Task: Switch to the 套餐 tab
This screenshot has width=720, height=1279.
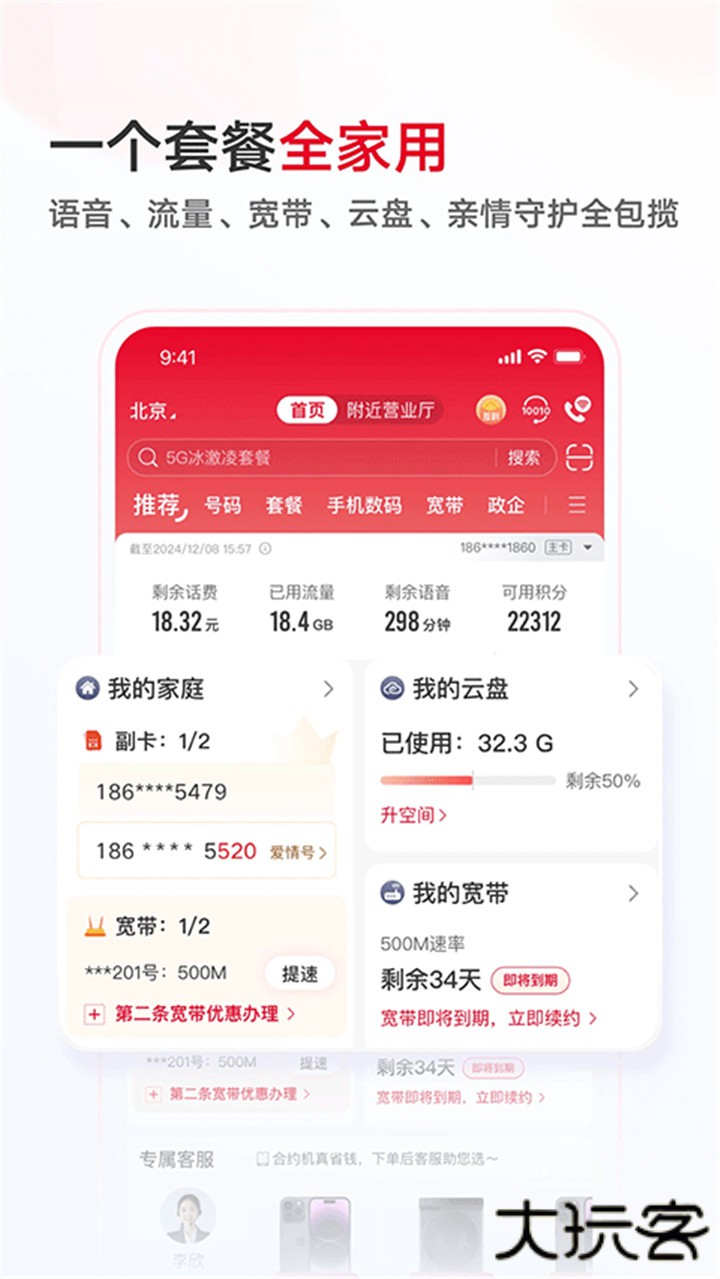Action: click(285, 506)
